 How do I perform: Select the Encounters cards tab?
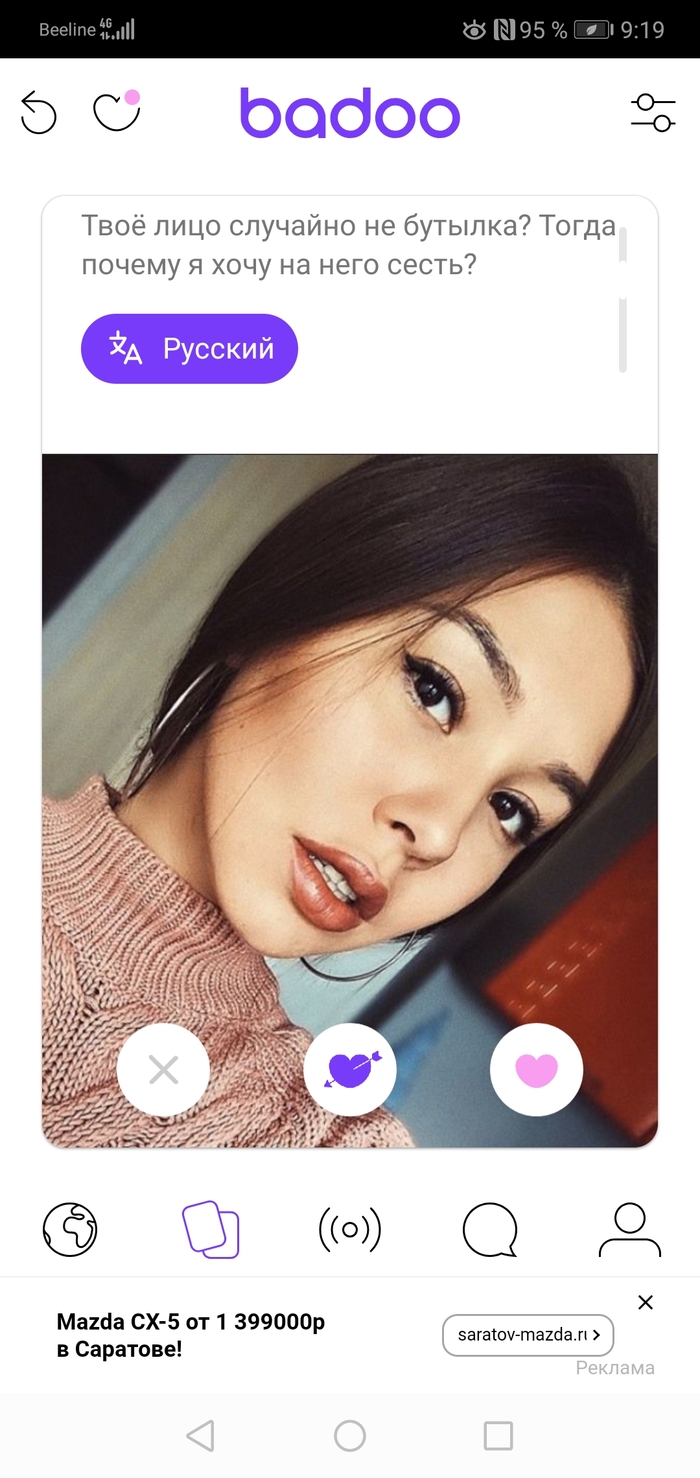(x=210, y=1229)
